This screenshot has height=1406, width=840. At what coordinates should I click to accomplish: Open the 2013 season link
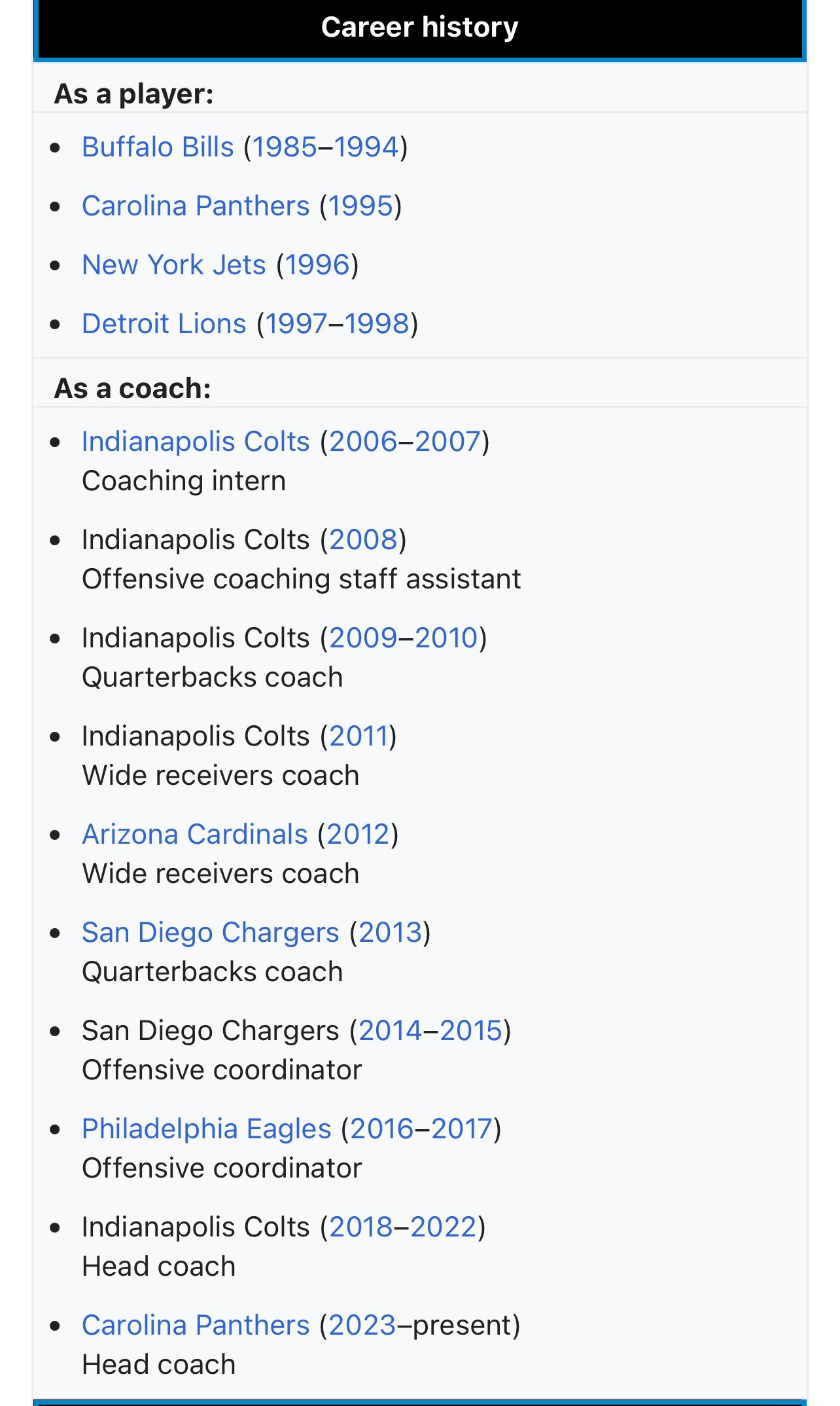tap(390, 932)
